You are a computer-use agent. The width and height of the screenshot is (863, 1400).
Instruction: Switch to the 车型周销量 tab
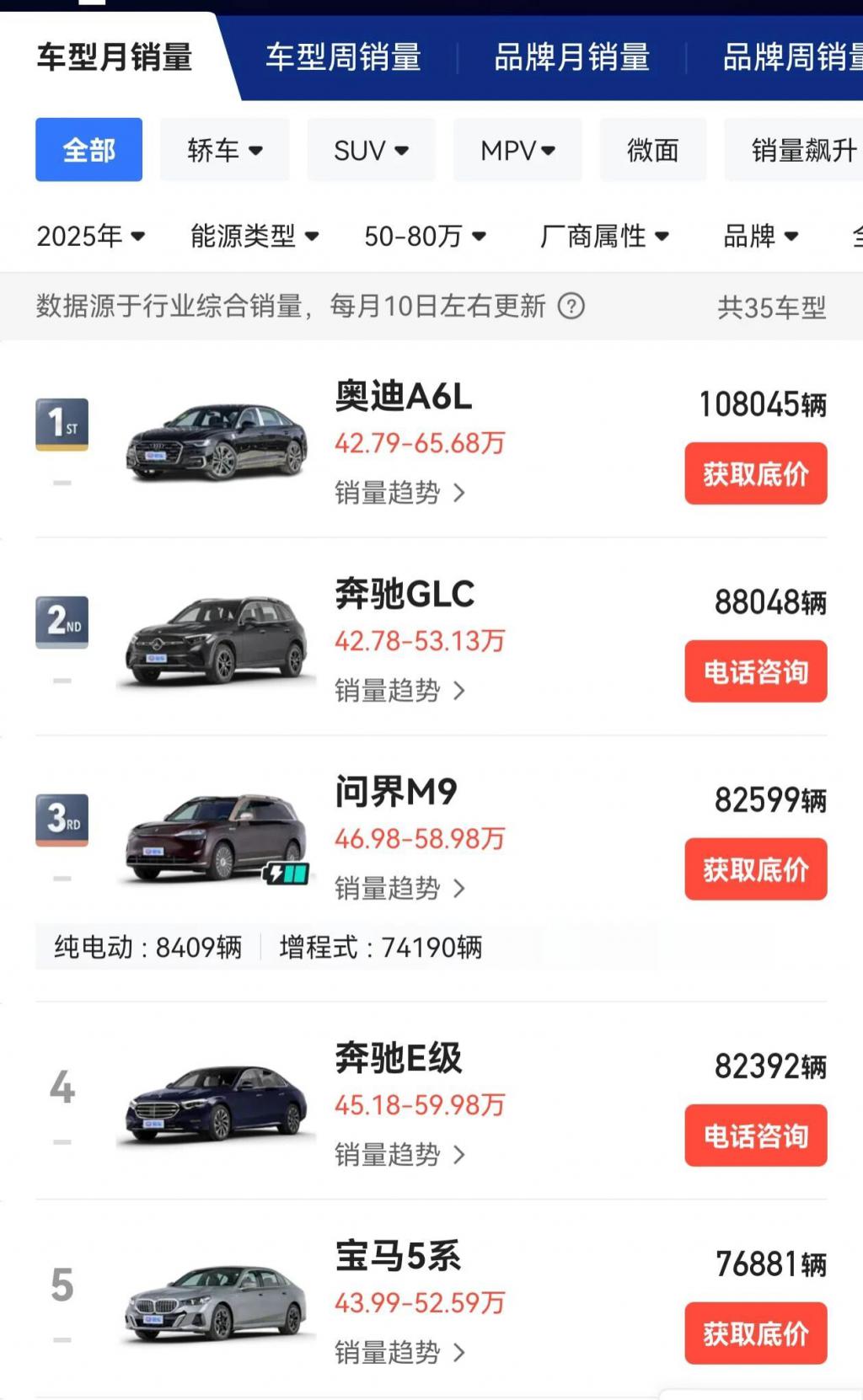coord(343,57)
